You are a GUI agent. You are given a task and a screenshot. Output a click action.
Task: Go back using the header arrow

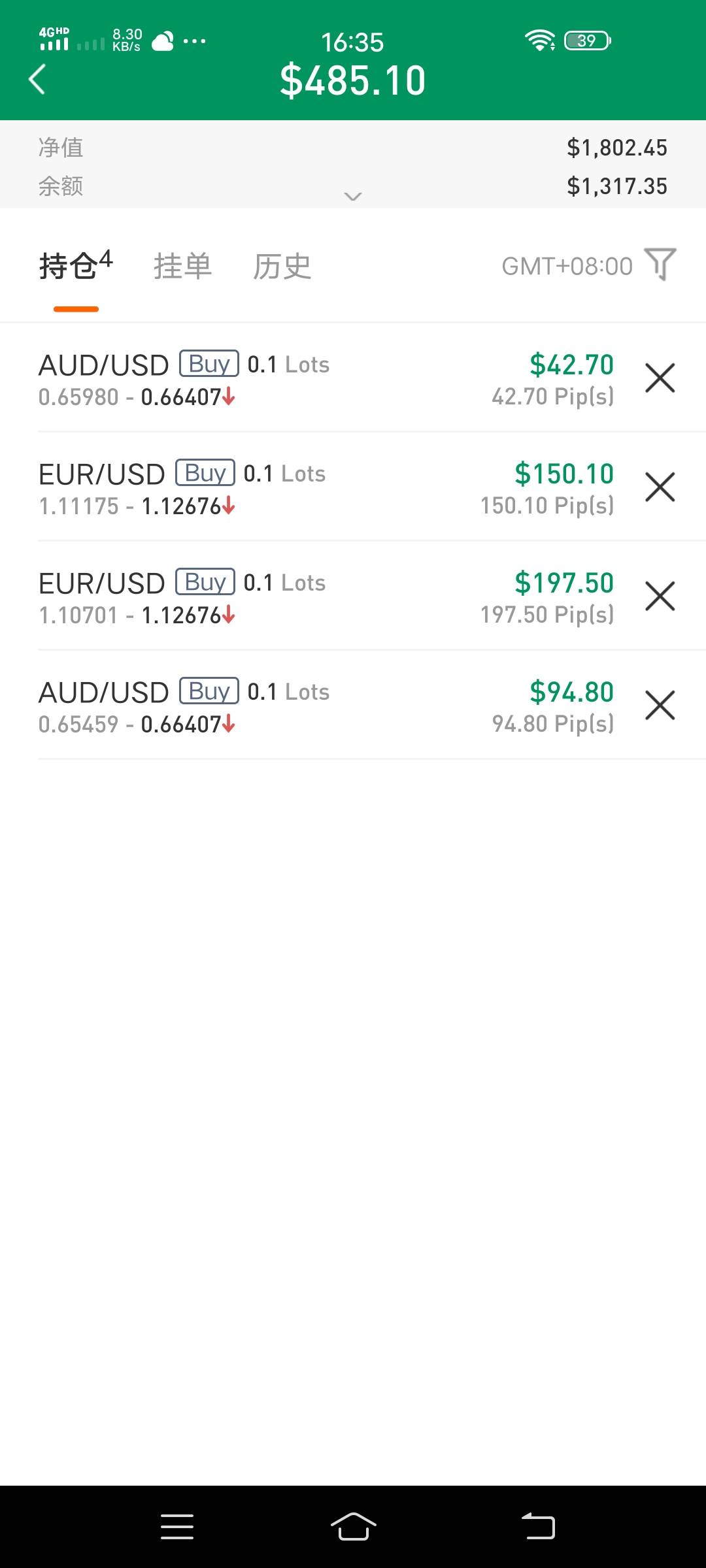pos(37,80)
